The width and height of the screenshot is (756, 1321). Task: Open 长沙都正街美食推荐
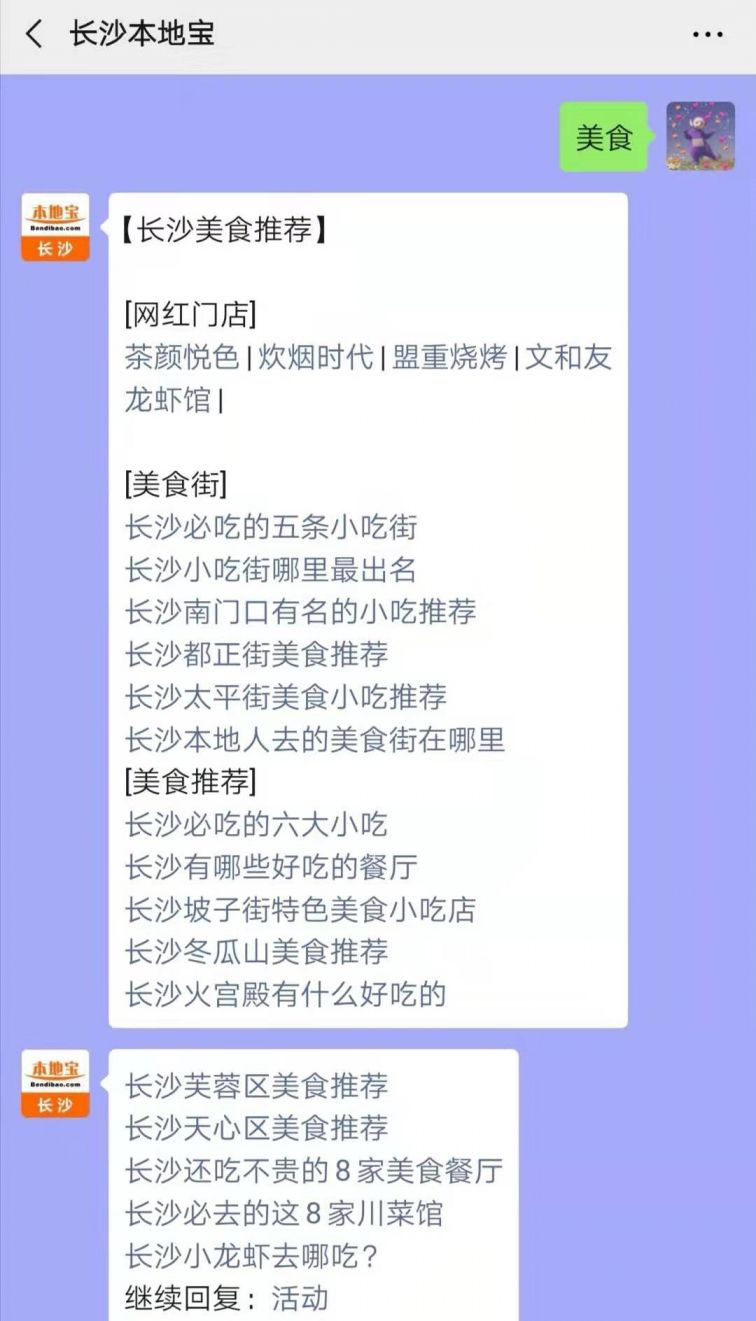256,655
